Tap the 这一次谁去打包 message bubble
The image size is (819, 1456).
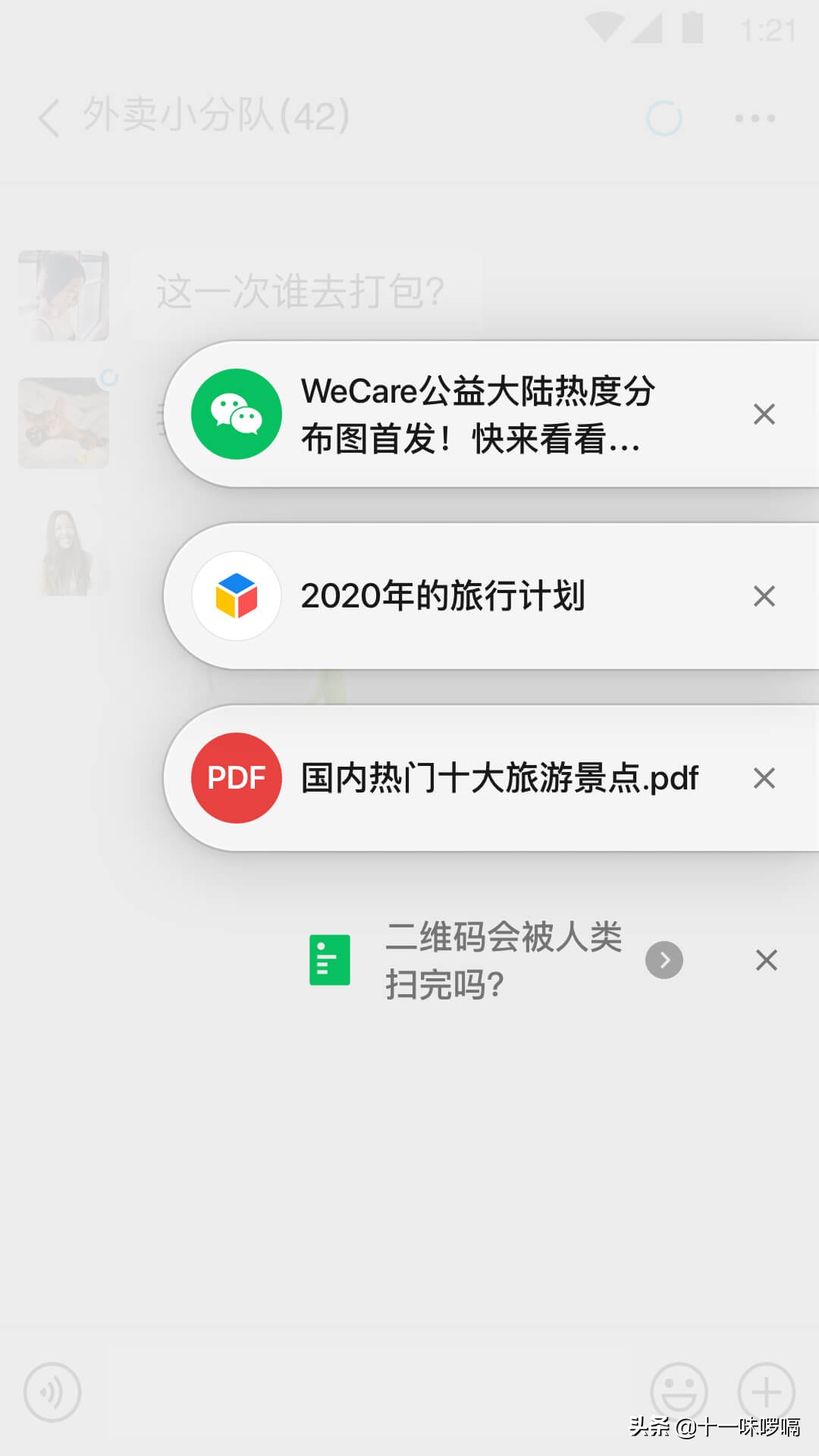tap(300, 290)
